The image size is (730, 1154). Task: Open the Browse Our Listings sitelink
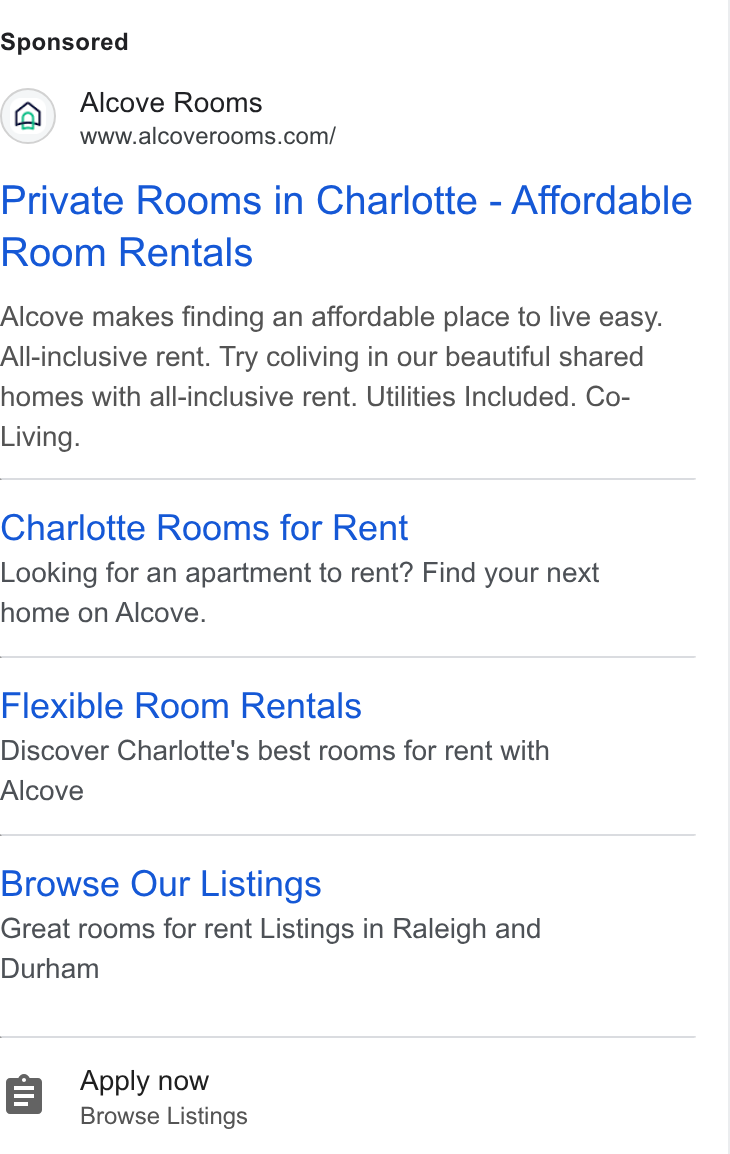160,884
